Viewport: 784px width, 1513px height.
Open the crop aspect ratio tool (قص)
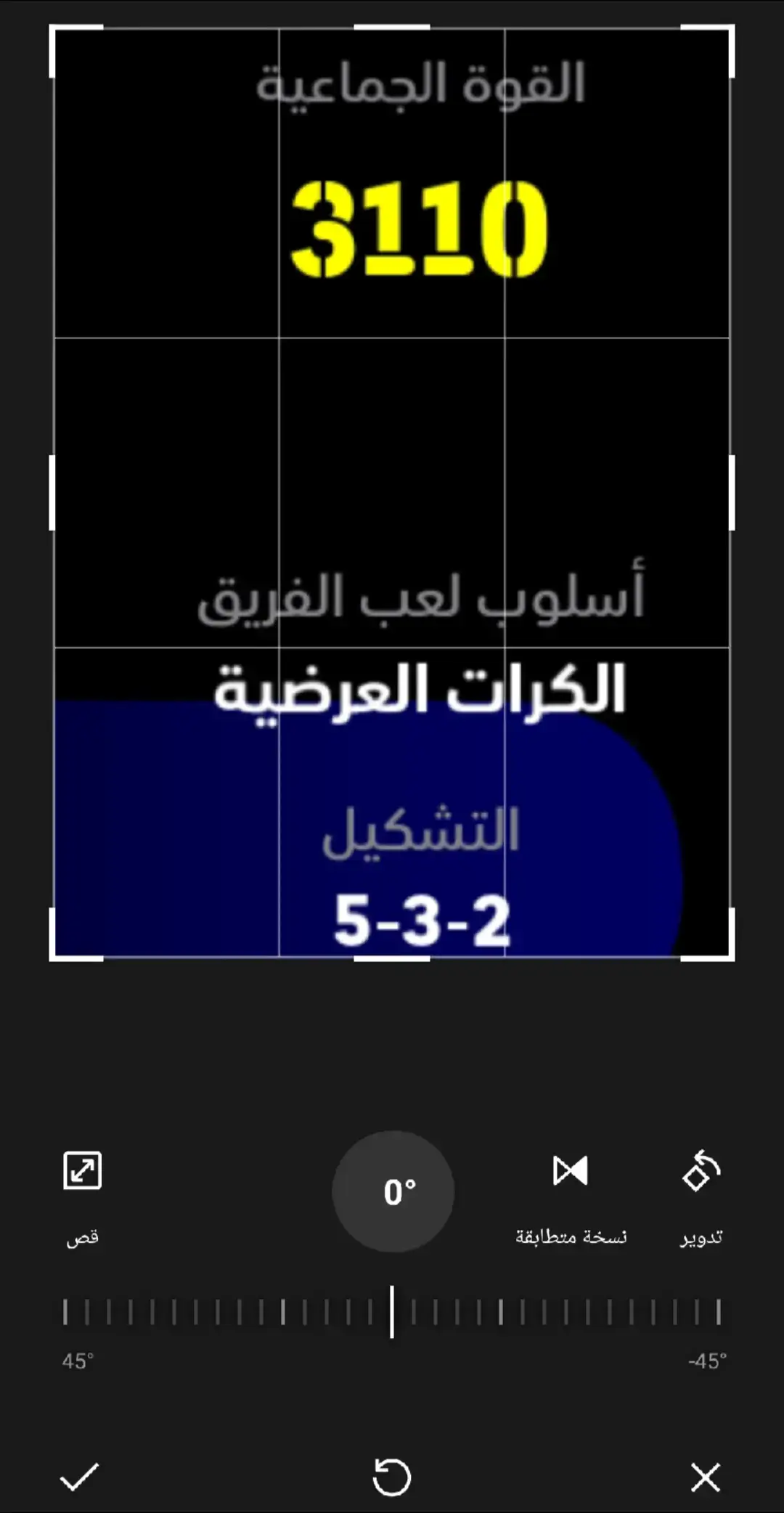82,1196
